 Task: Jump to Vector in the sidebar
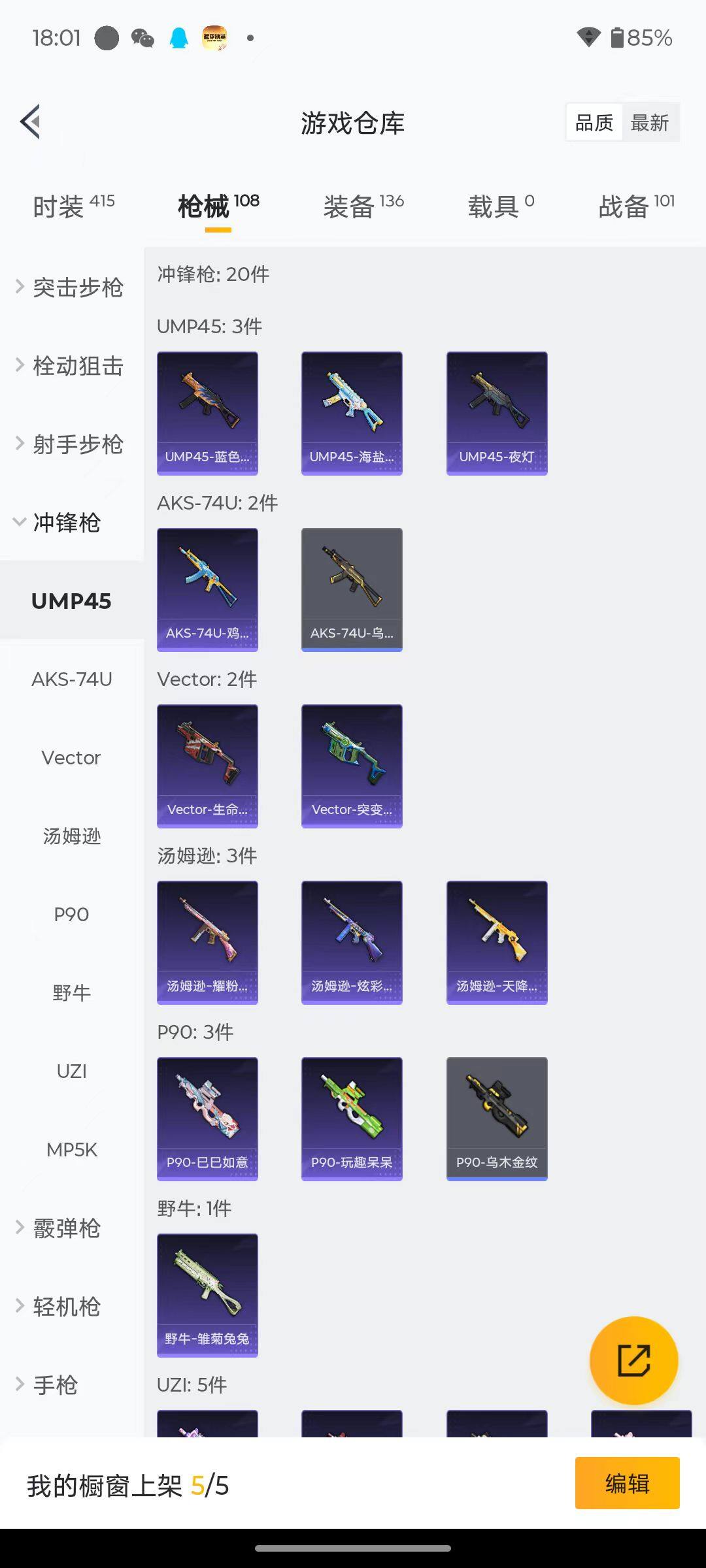click(71, 757)
